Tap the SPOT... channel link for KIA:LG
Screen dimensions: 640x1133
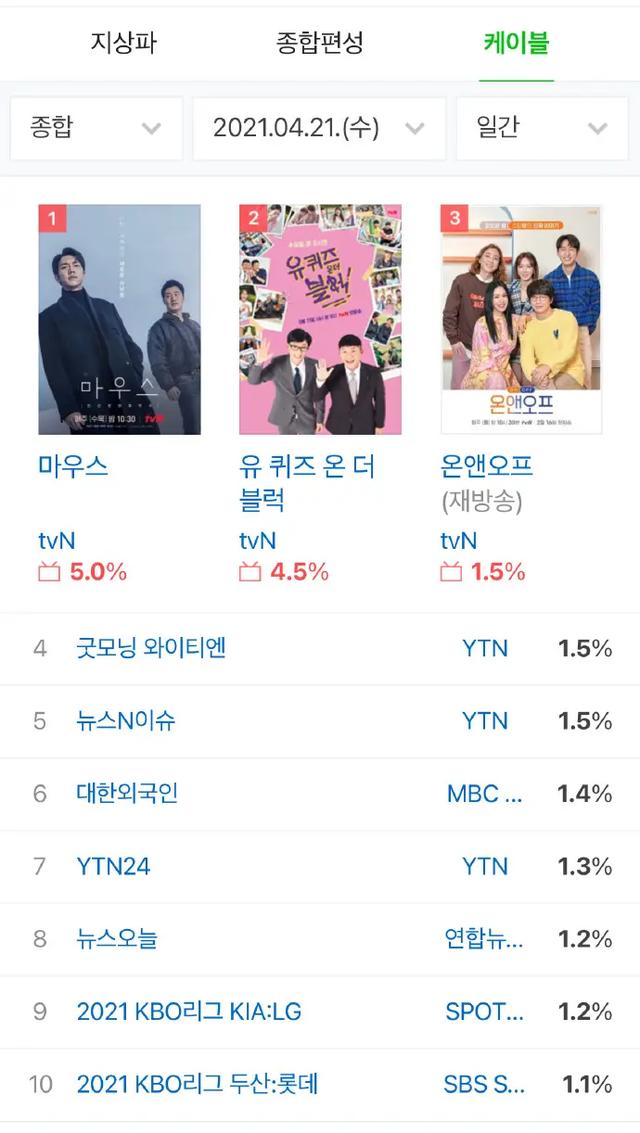click(x=484, y=1012)
